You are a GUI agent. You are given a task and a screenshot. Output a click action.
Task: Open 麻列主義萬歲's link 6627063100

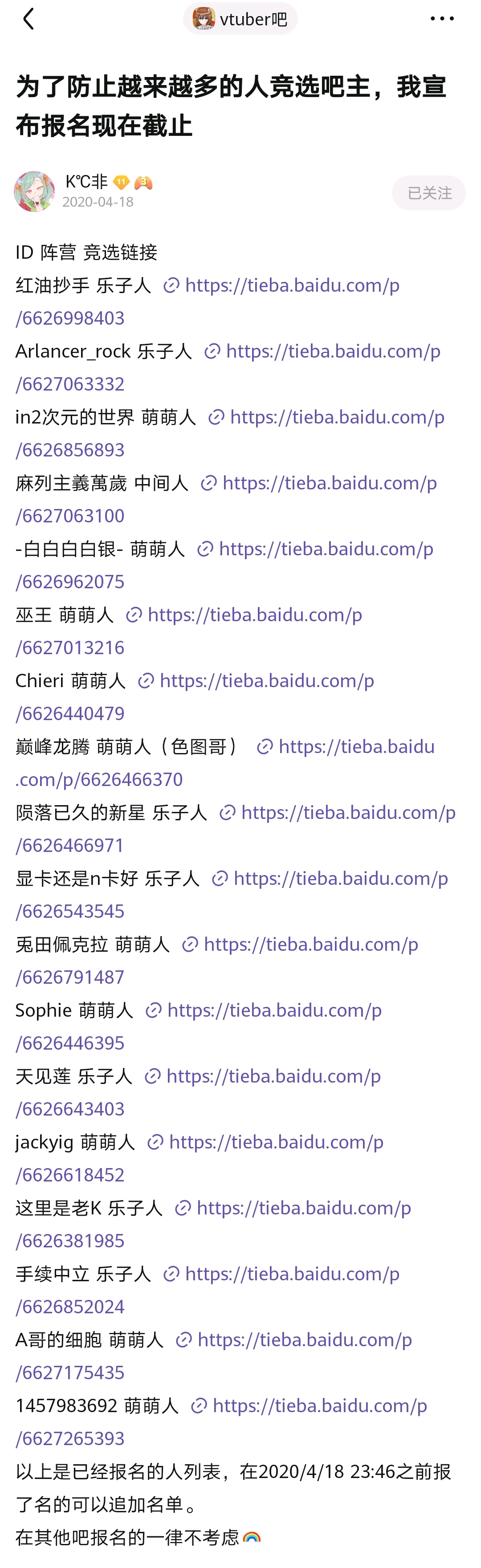(x=329, y=483)
